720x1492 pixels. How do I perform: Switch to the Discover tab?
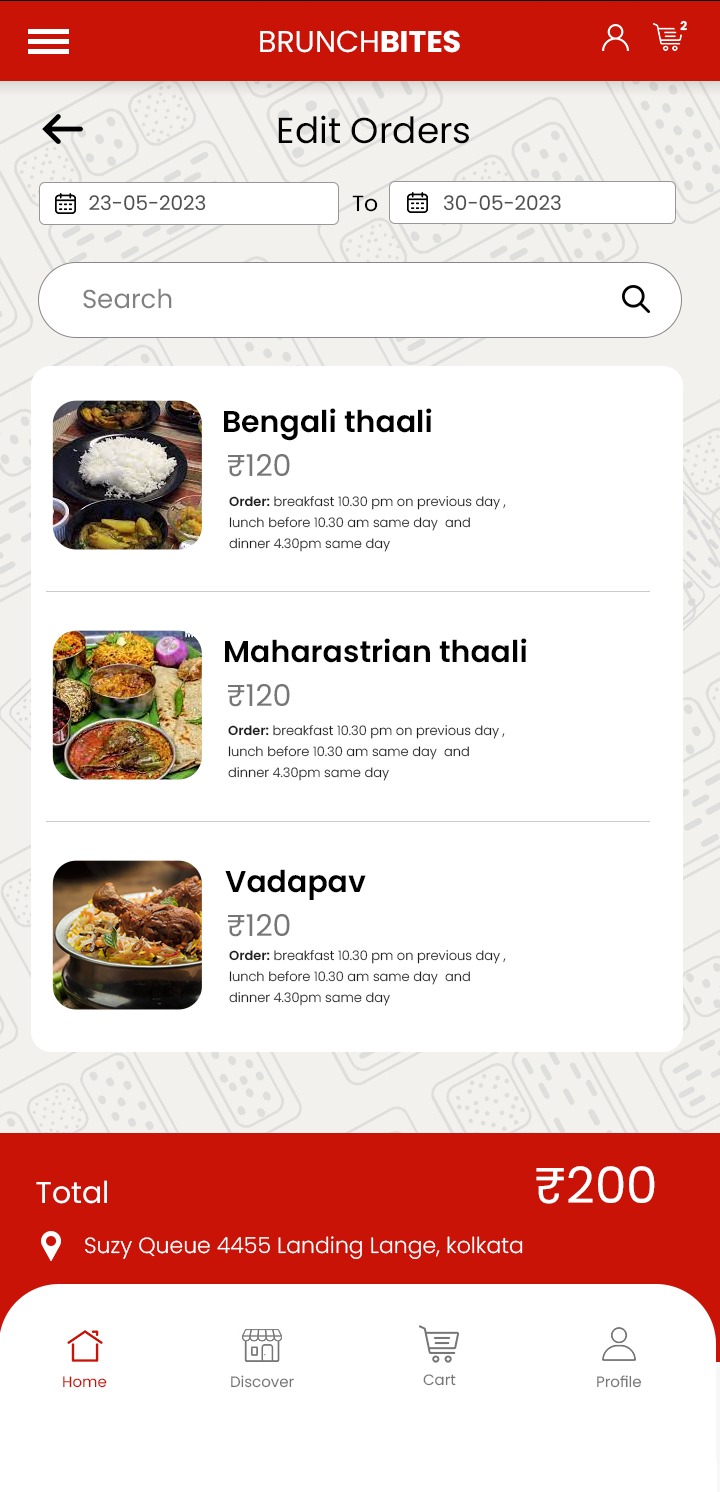pyautogui.click(x=262, y=1357)
